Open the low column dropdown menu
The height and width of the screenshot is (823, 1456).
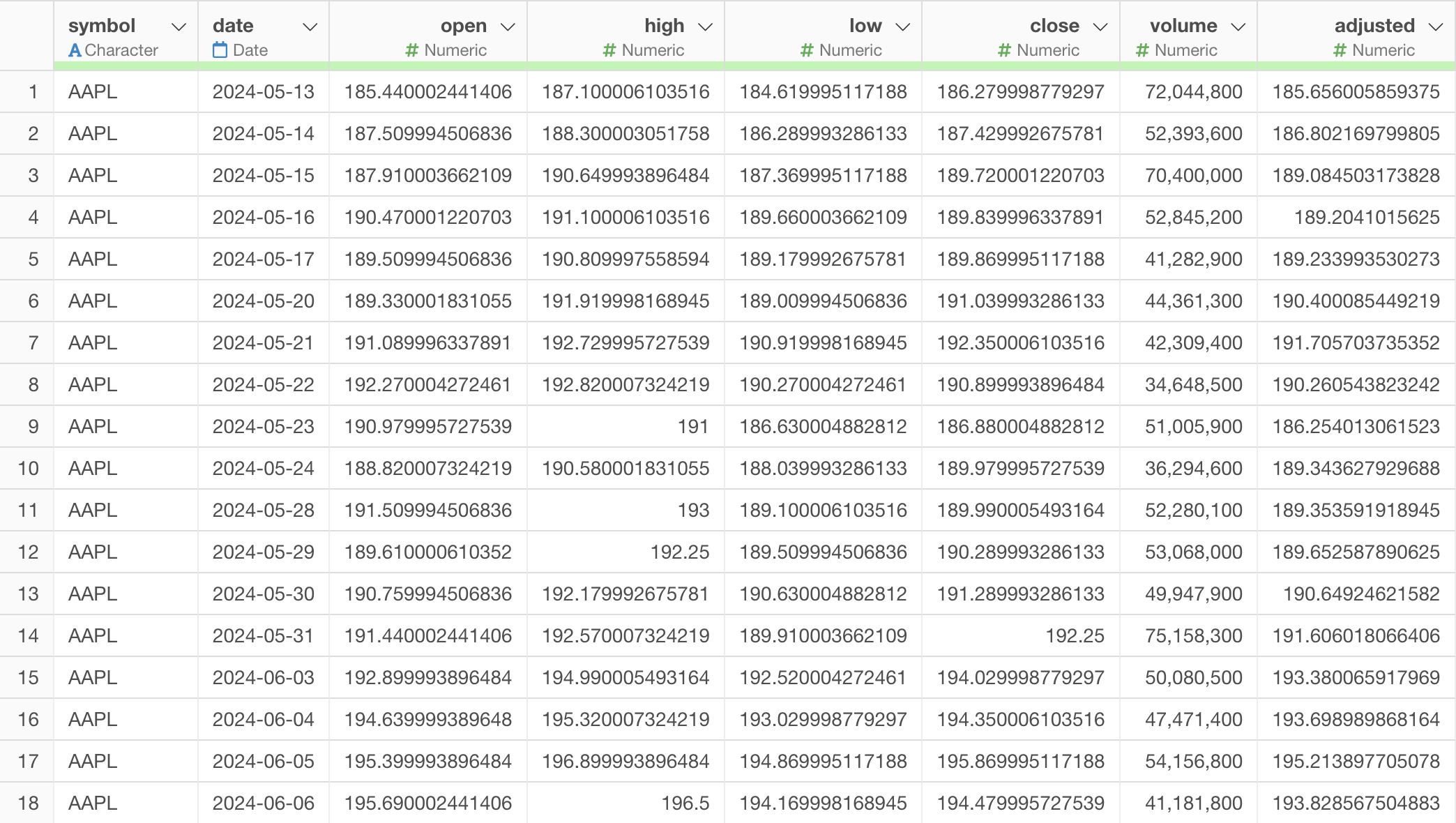click(x=902, y=27)
